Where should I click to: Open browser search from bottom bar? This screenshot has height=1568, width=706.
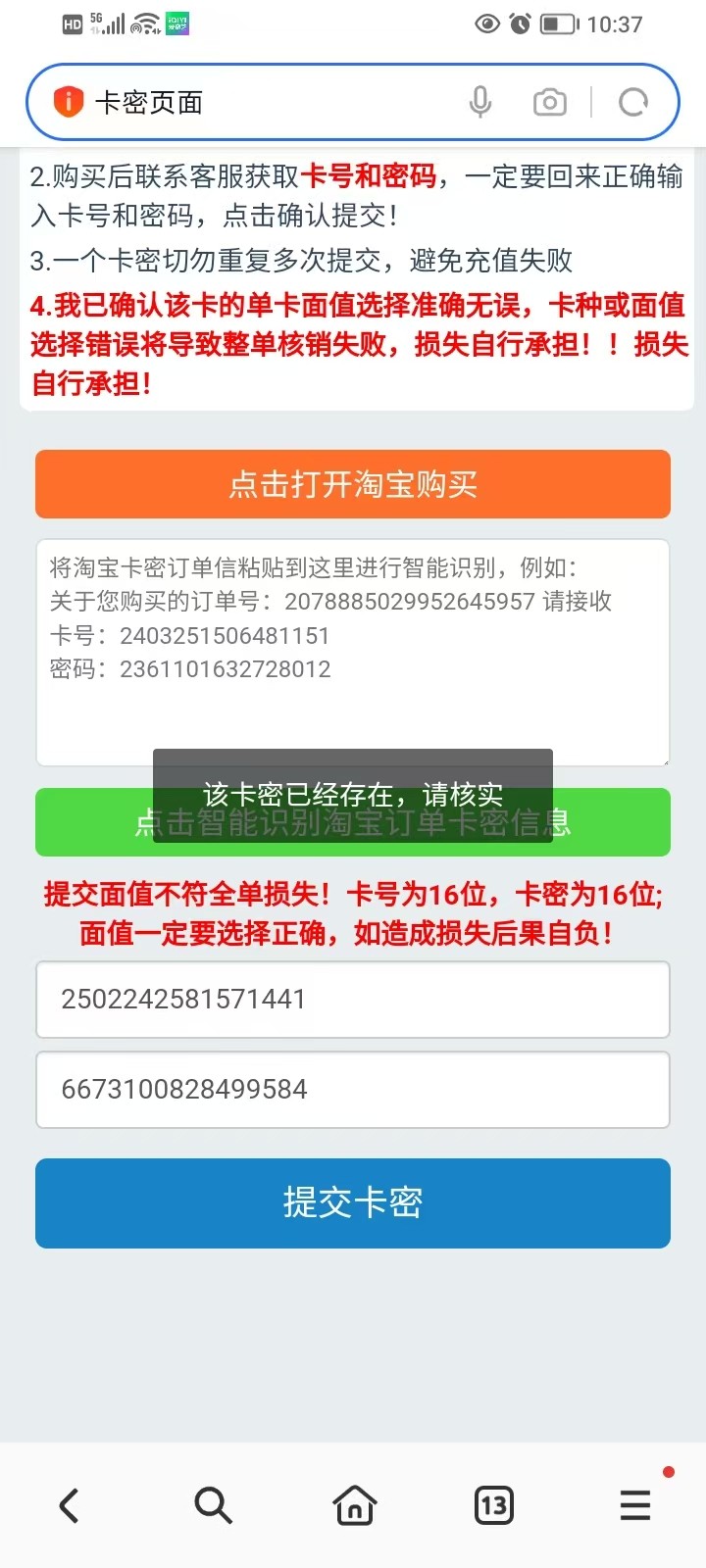tap(213, 1505)
